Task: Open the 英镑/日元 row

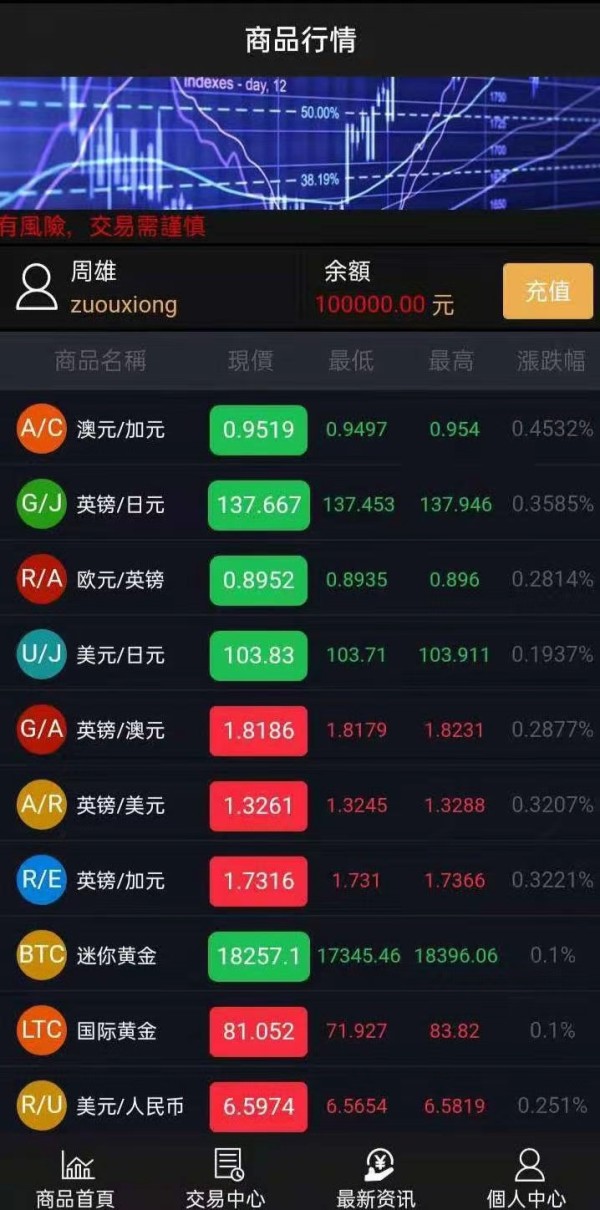Action: point(300,505)
